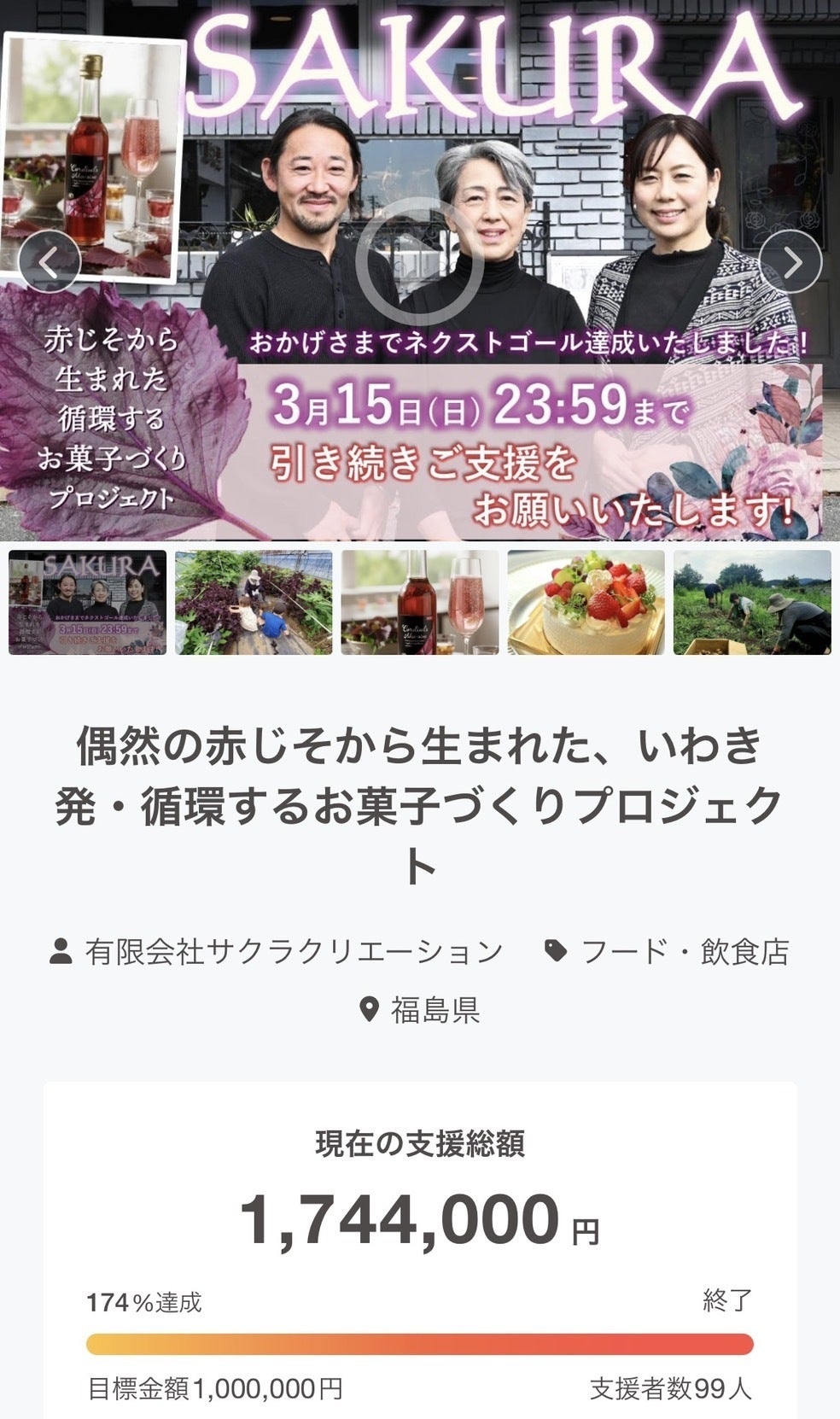Select the SAKURA banner thumbnail

(x=87, y=603)
